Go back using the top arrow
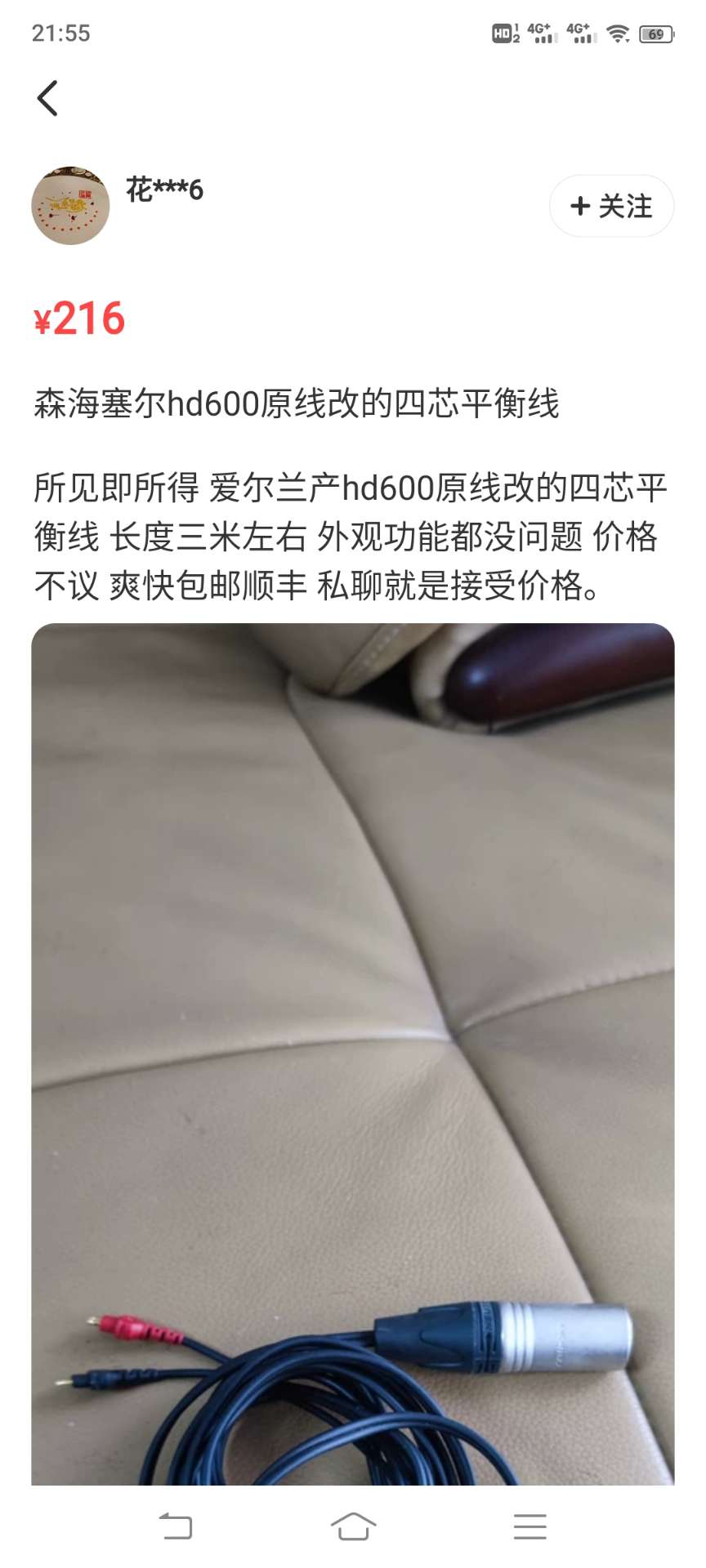This screenshot has width=706, height=1568. point(47,99)
